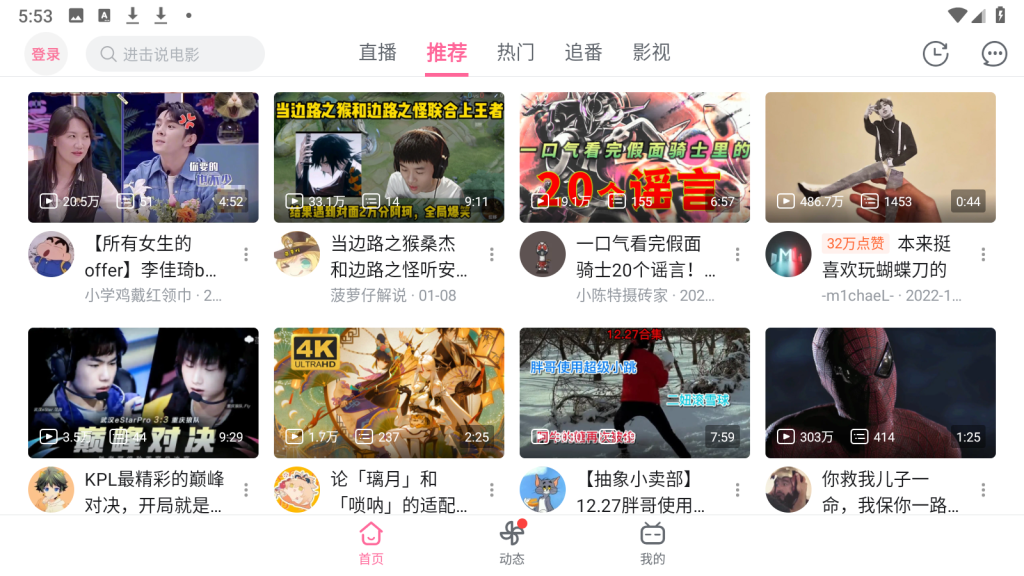Switch to the 热门 tab

515,53
